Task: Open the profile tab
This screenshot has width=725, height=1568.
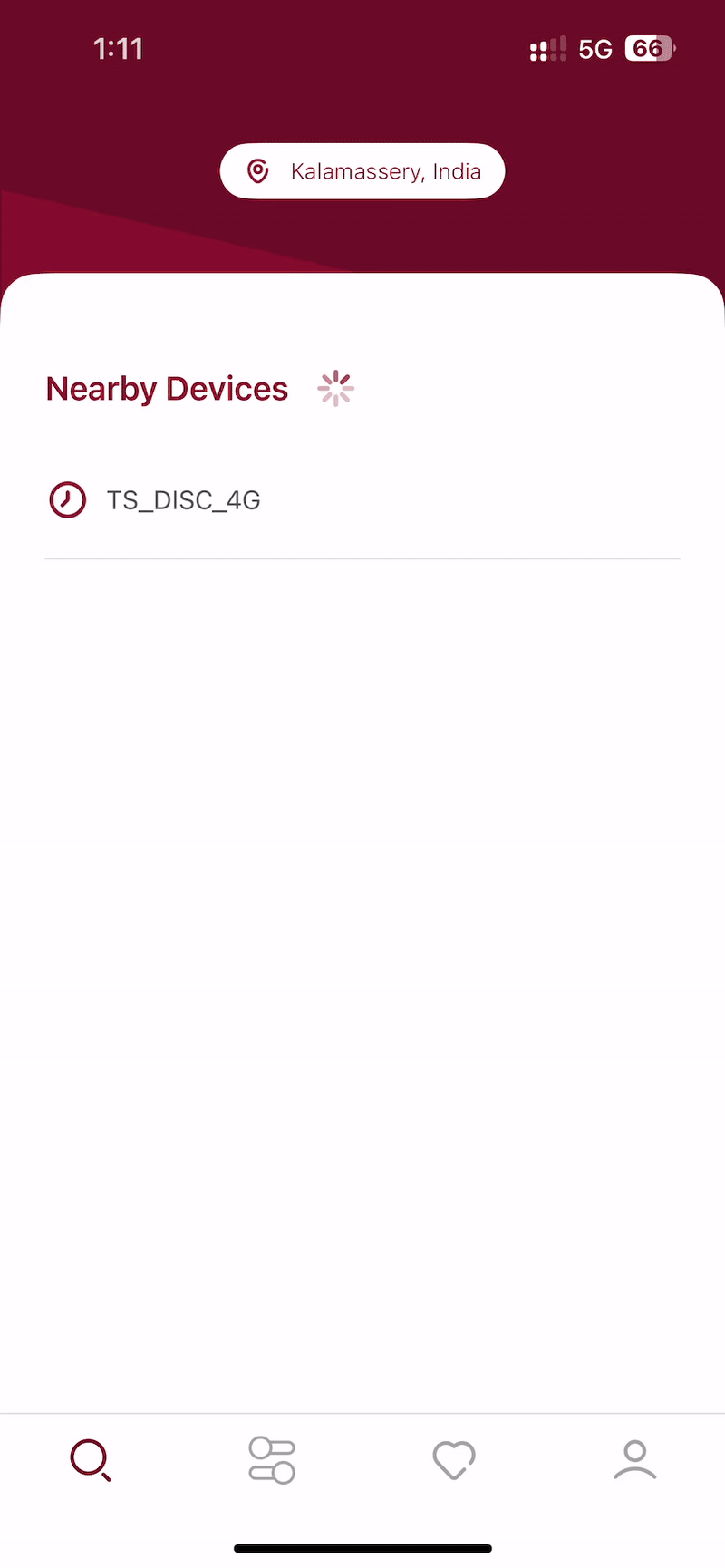Action: tap(634, 1460)
